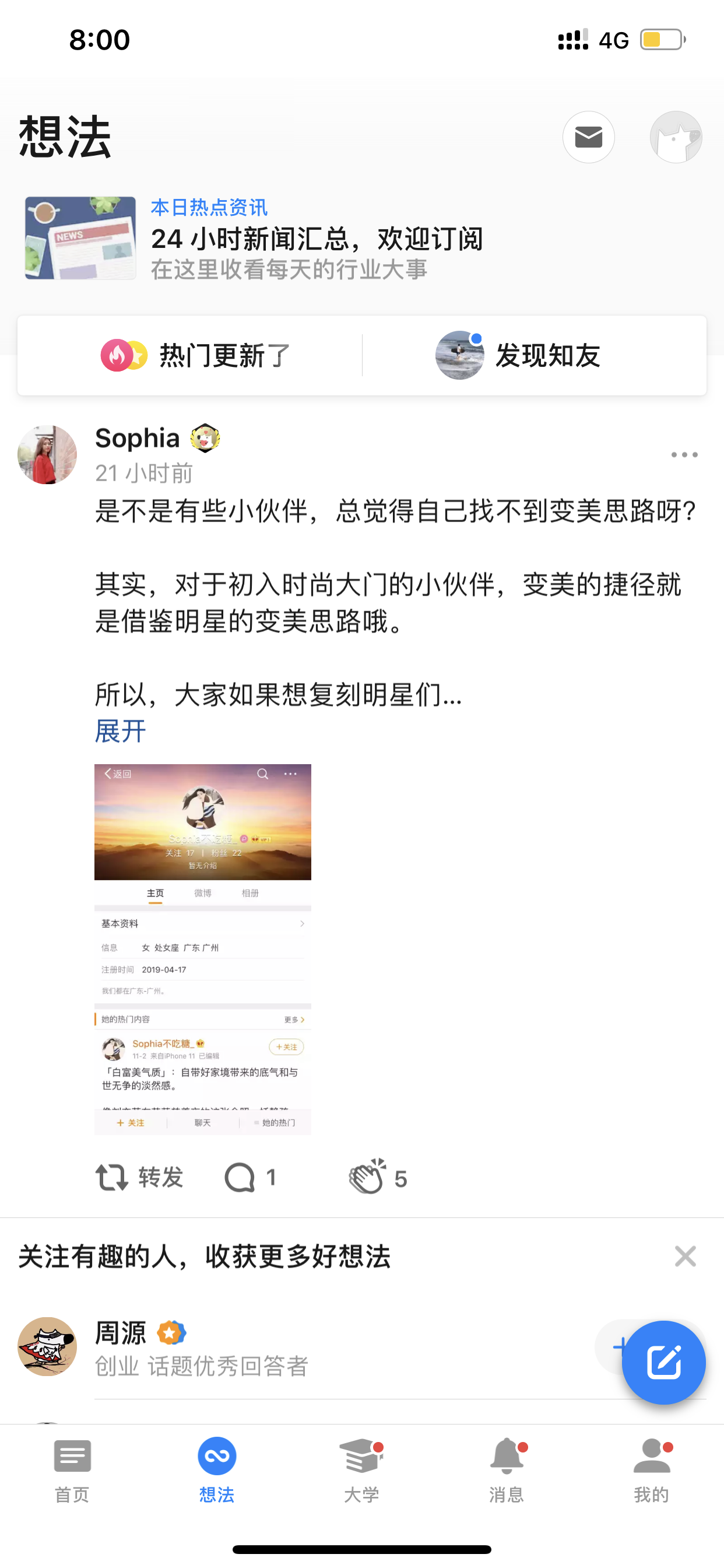Open the 我的 tab

pyautogui.click(x=652, y=1471)
